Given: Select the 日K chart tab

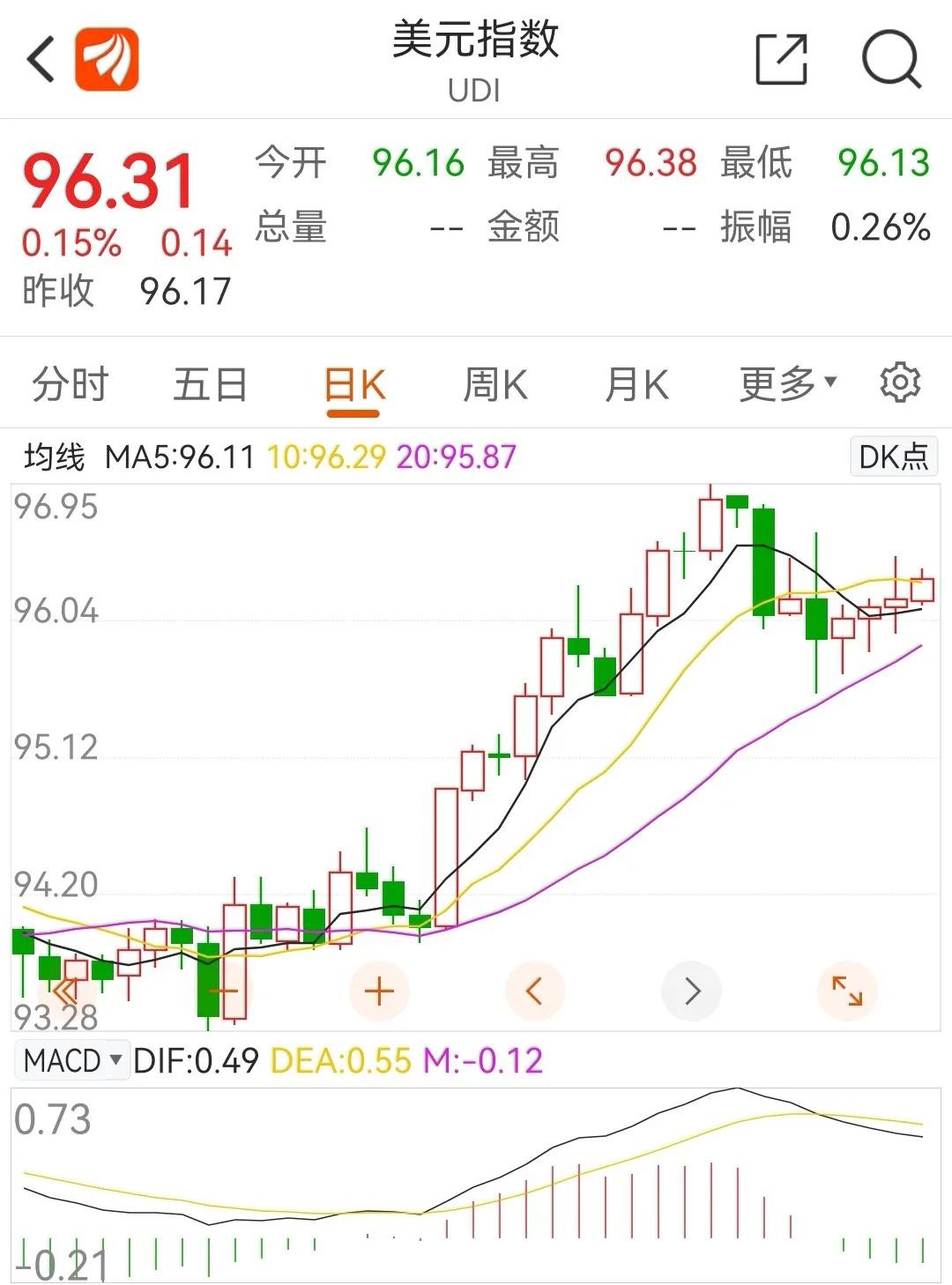Looking at the screenshot, I should [x=354, y=386].
